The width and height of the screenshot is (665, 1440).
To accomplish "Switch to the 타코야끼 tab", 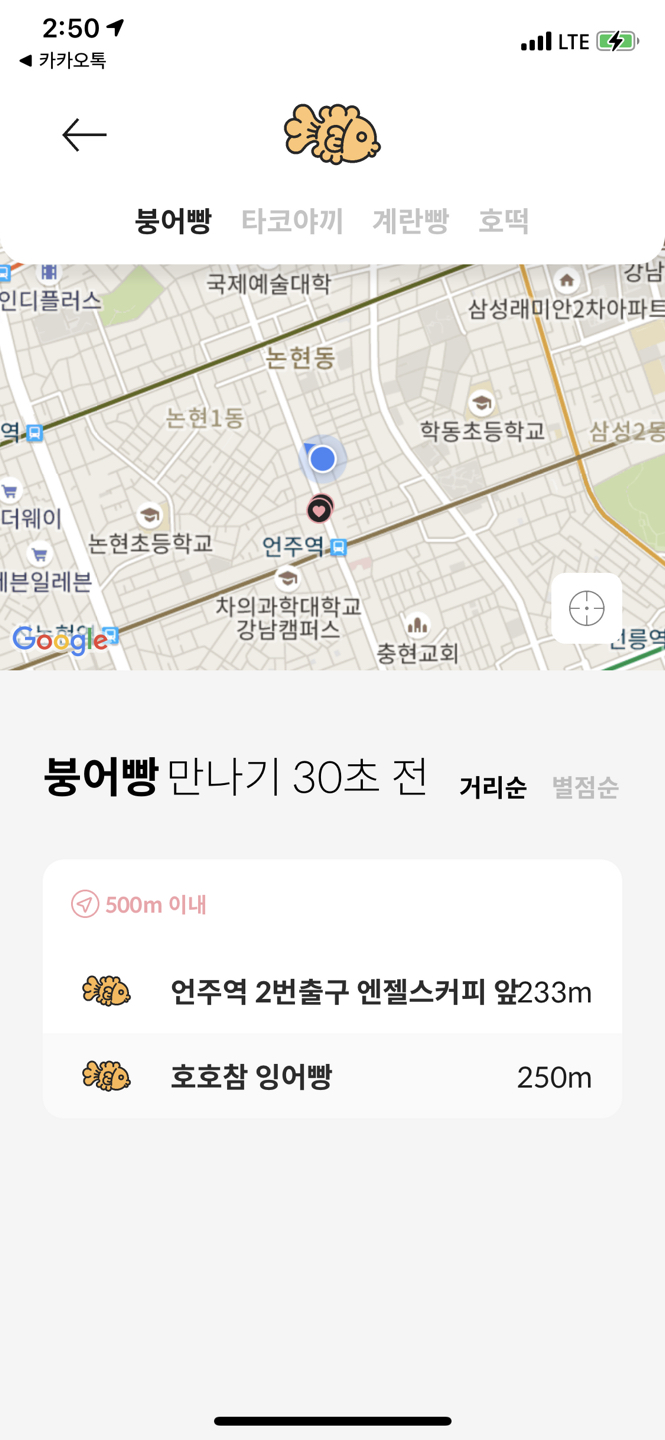I will tap(292, 221).
